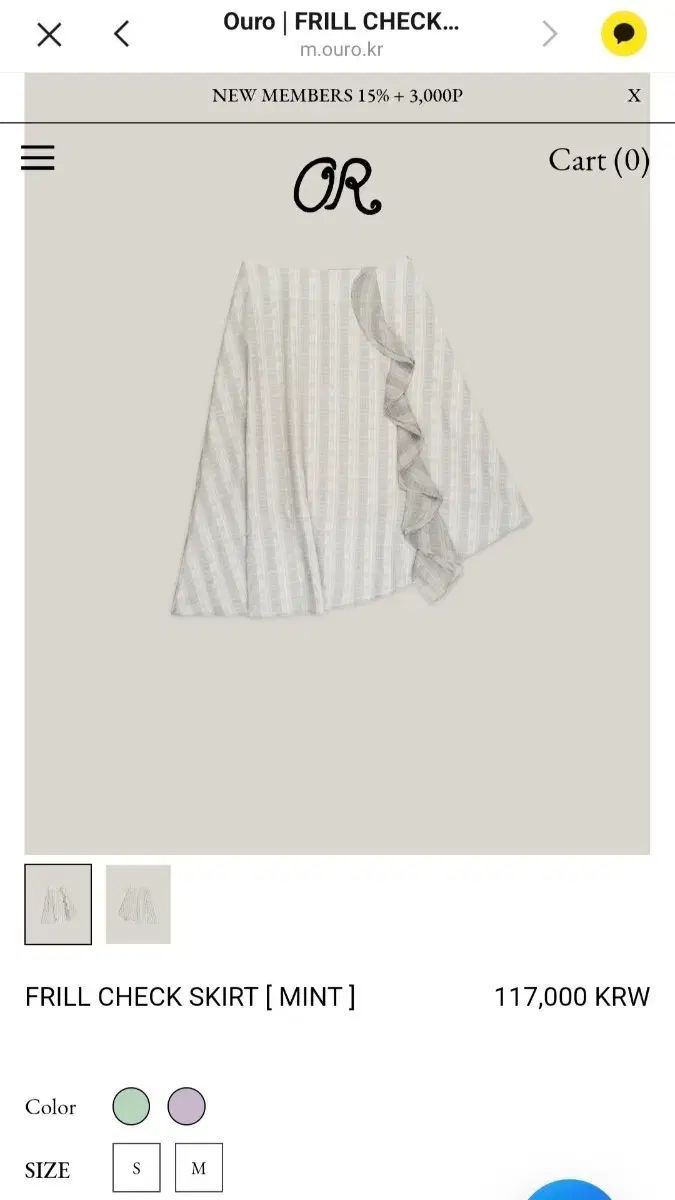The image size is (675, 1200).
Task: Select the mint green color swatch
Action: [131, 1107]
